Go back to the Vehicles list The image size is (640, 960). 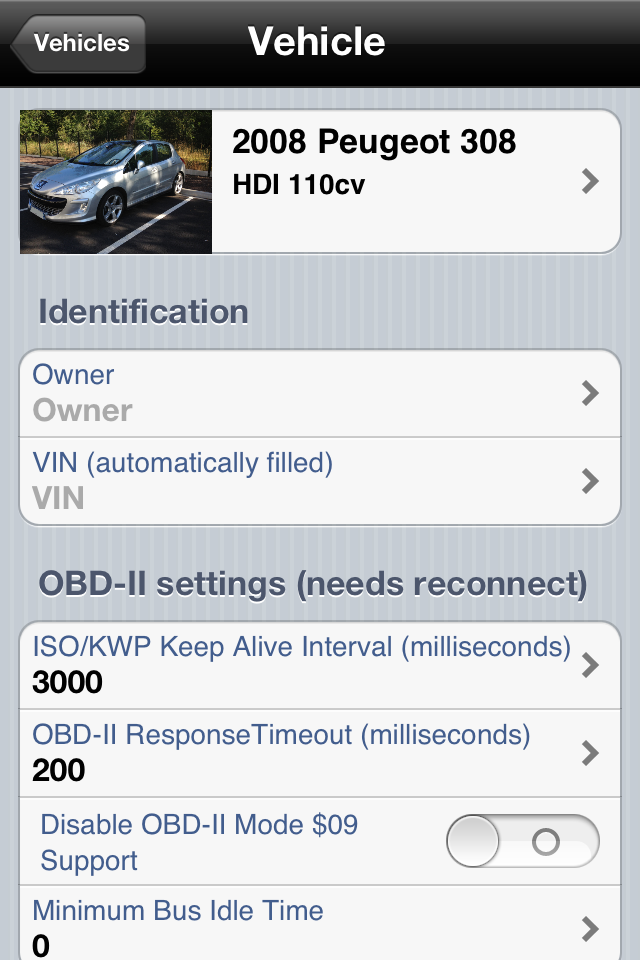(80, 44)
